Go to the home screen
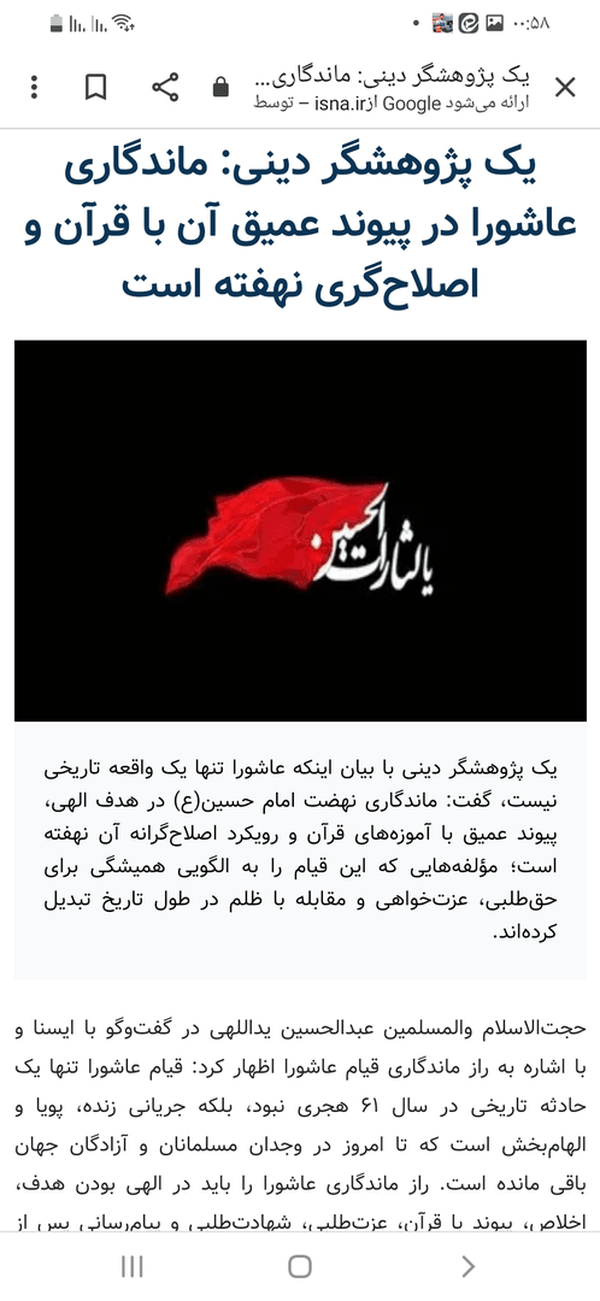Screen dimensions: 600x1301 [x=300, y=1266]
